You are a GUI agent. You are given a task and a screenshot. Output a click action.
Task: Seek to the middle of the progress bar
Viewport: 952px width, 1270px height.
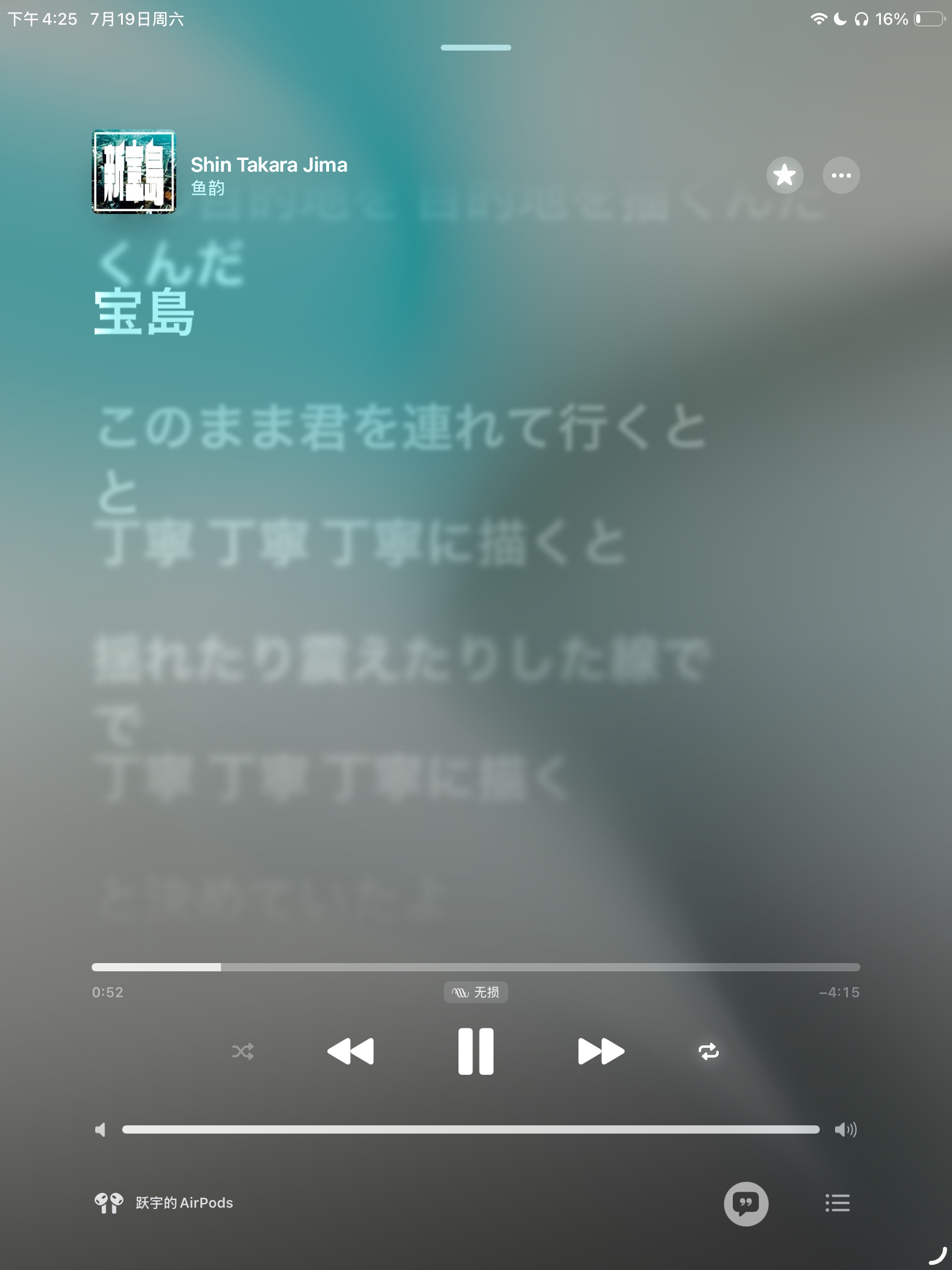pos(475,967)
